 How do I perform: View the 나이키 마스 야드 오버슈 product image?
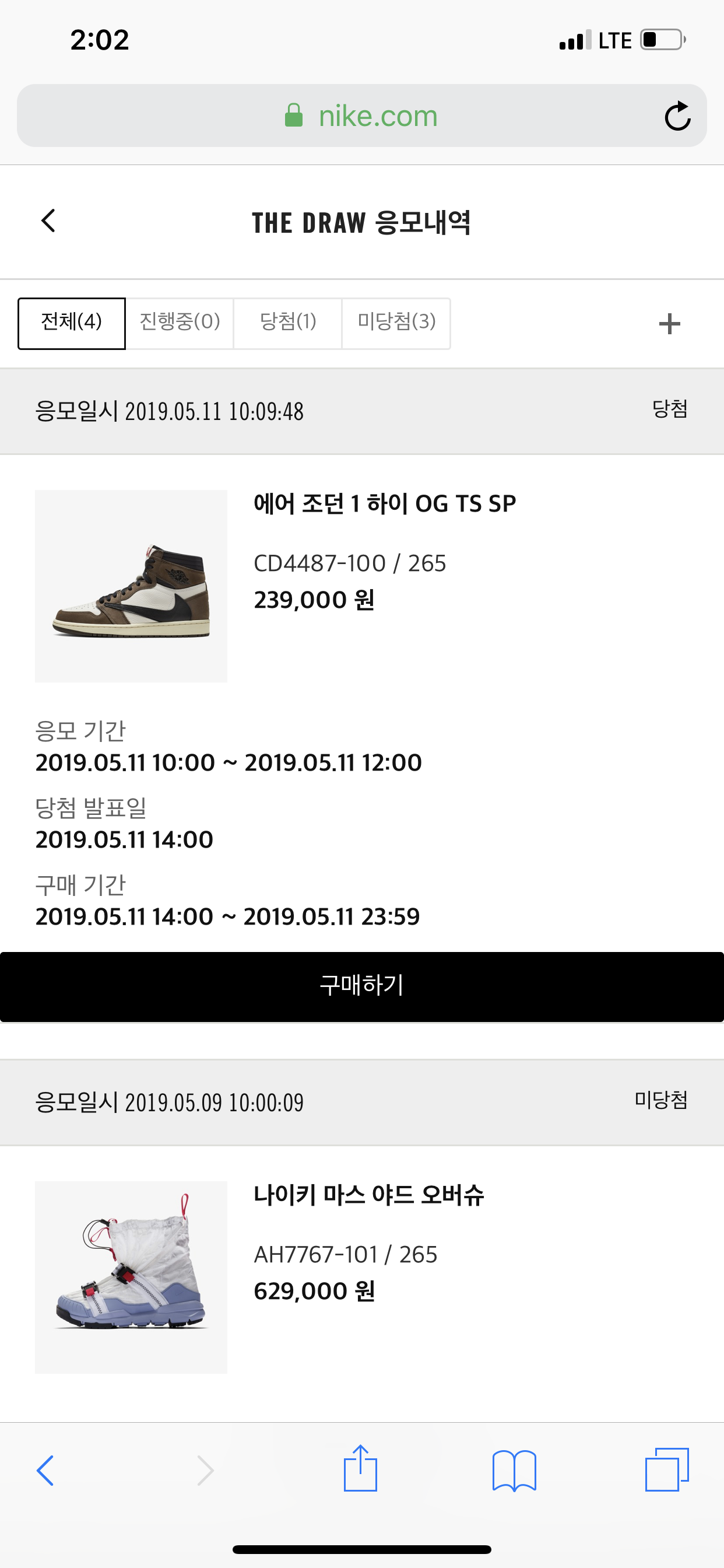click(131, 1277)
